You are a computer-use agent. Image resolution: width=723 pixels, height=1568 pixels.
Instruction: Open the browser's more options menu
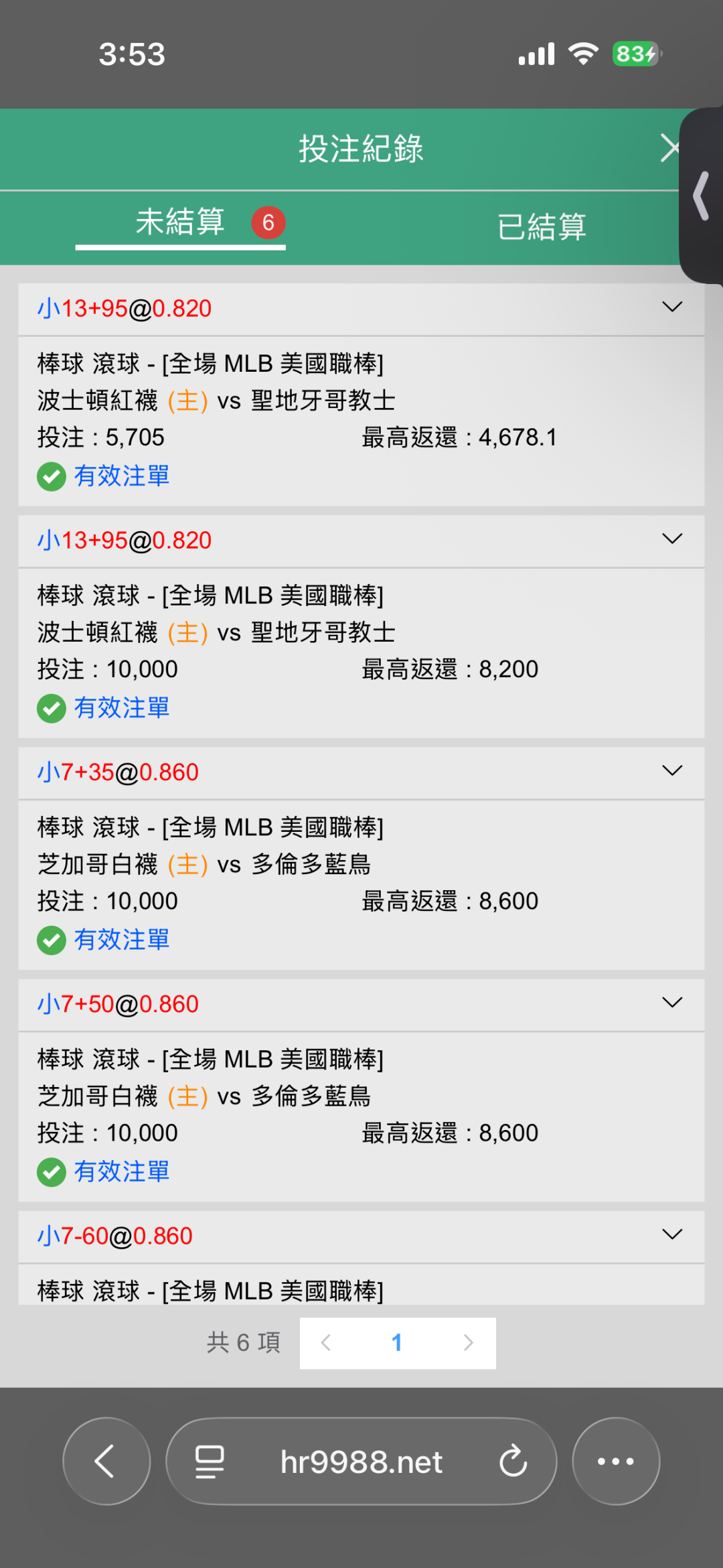point(615,1461)
